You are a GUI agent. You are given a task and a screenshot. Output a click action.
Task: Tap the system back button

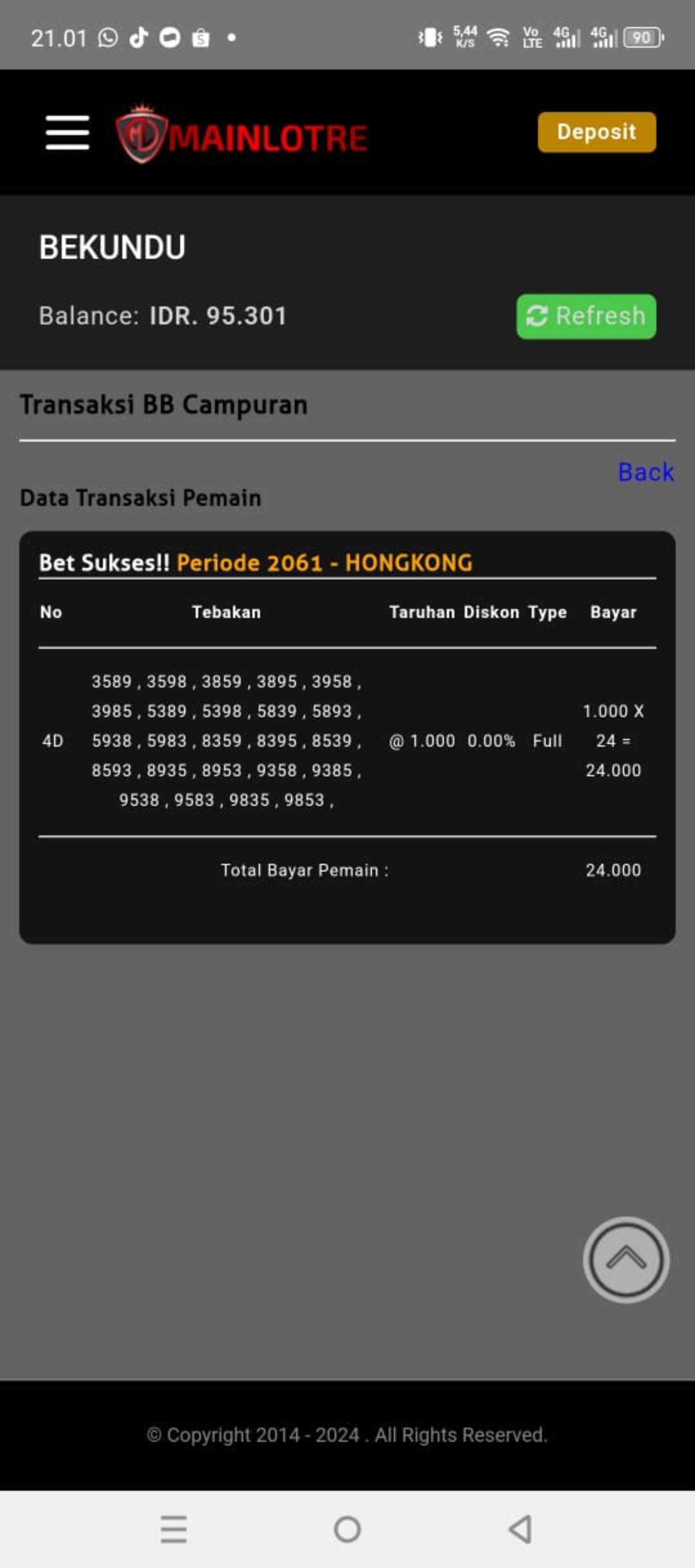coord(520,1529)
